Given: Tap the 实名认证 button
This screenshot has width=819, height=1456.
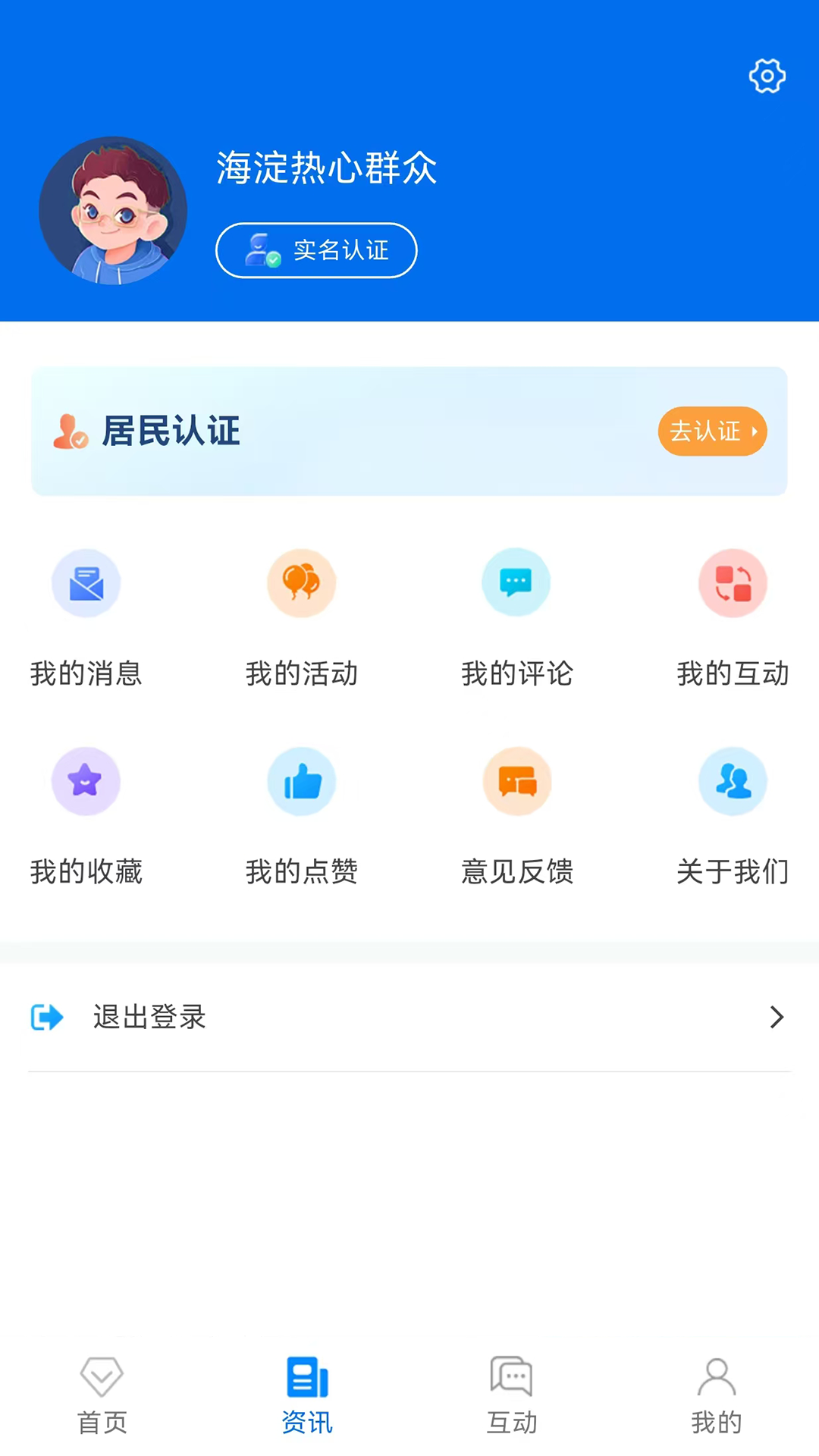Looking at the screenshot, I should (316, 250).
